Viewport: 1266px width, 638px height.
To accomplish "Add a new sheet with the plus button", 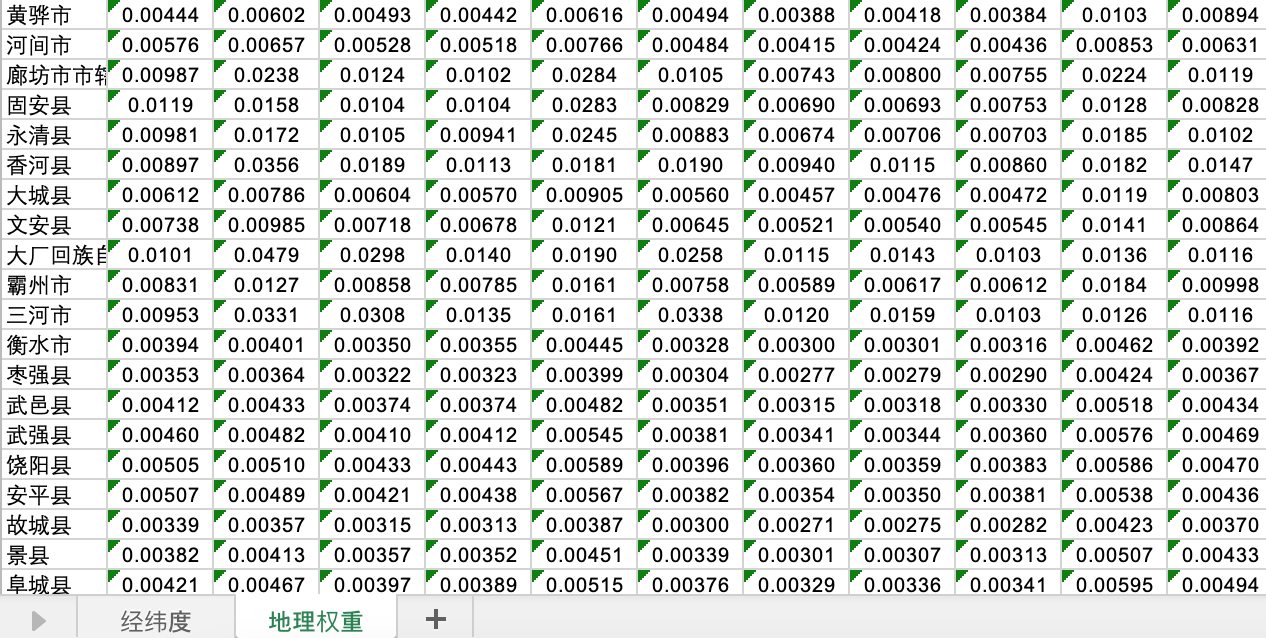I will 435,619.
